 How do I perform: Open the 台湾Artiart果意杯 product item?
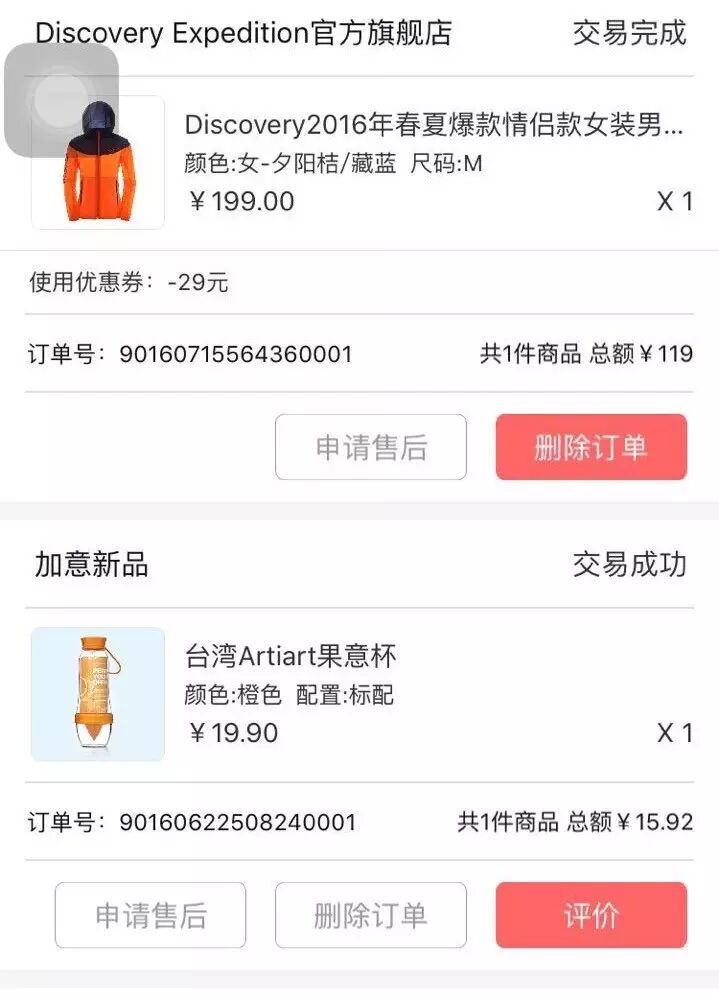click(x=360, y=694)
